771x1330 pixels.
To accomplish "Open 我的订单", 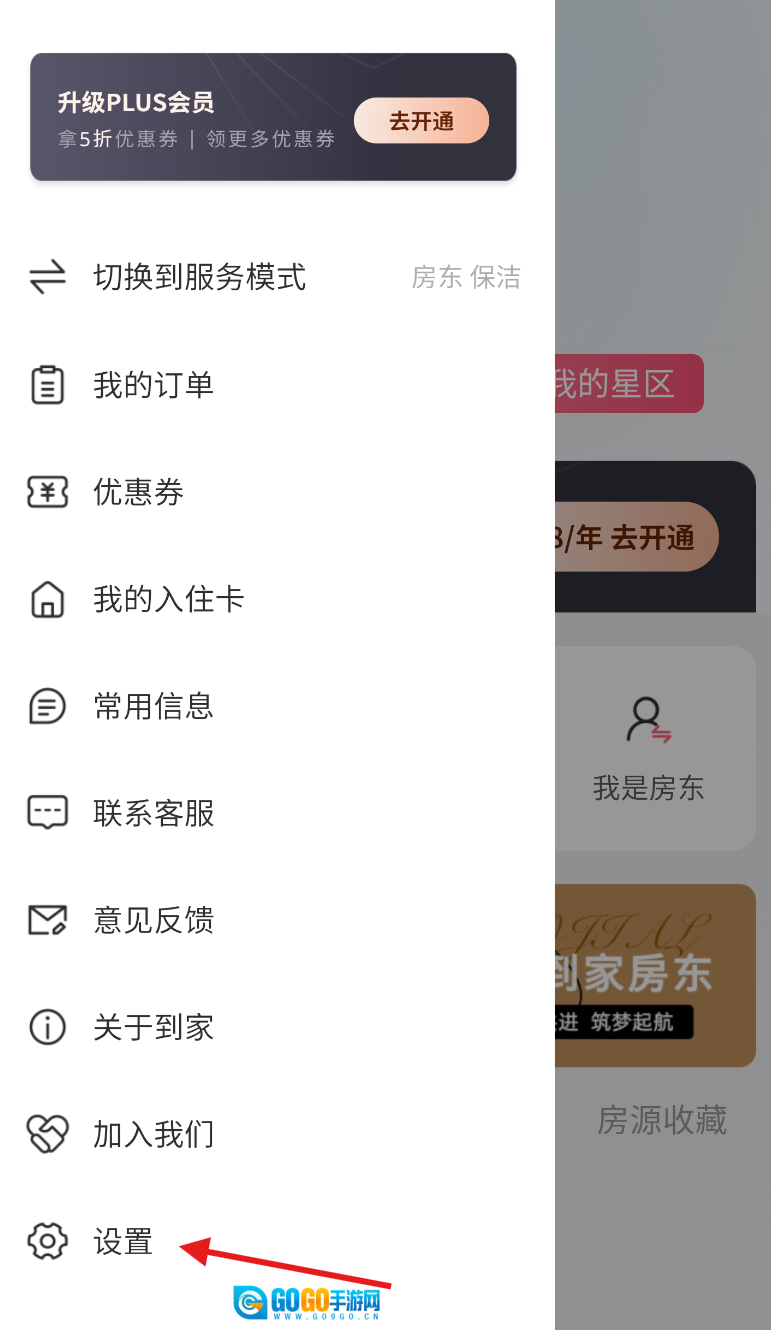I will pyautogui.click(x=153, y=385).
